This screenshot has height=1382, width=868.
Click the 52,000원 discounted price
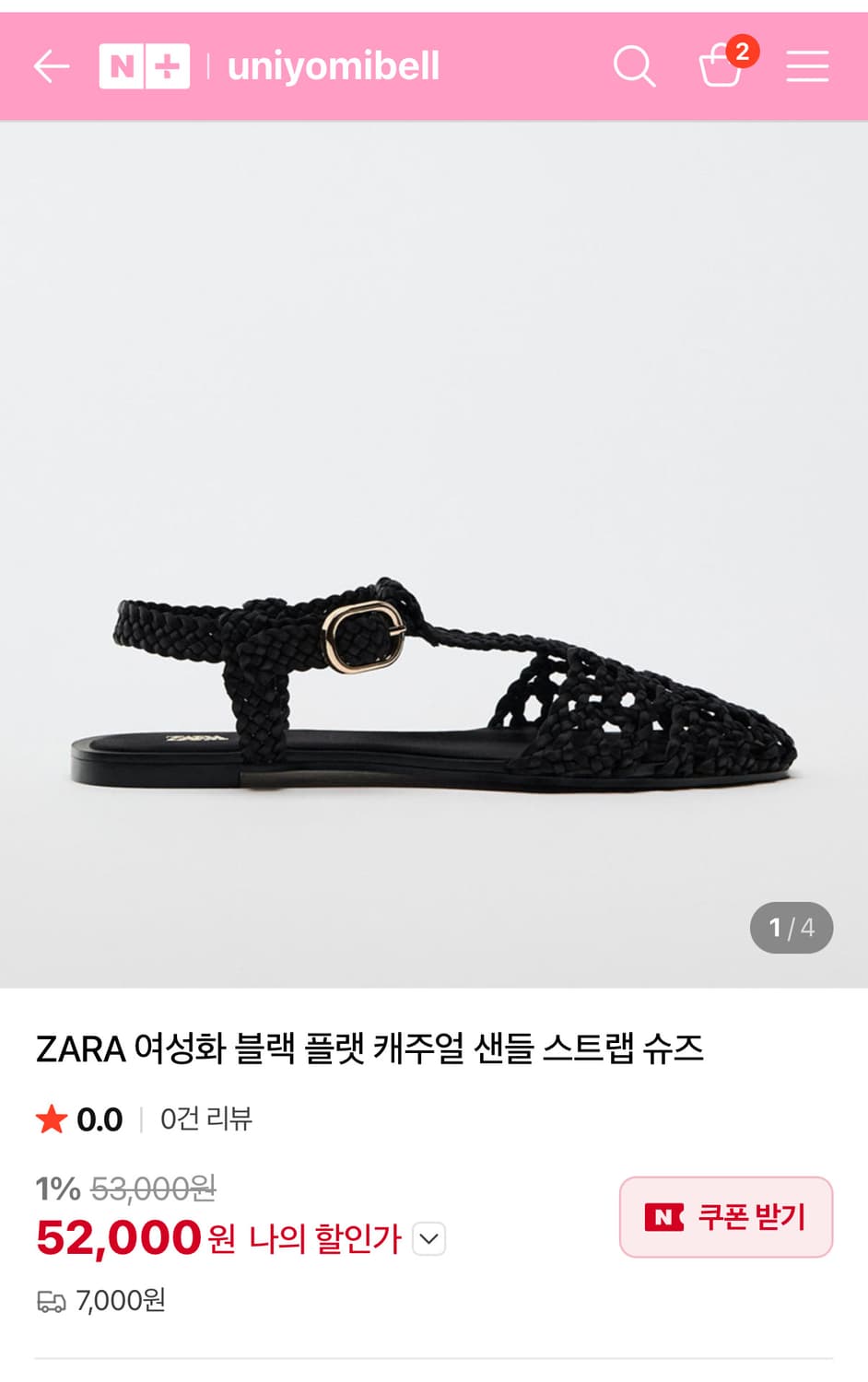(x=118, y=1237)
